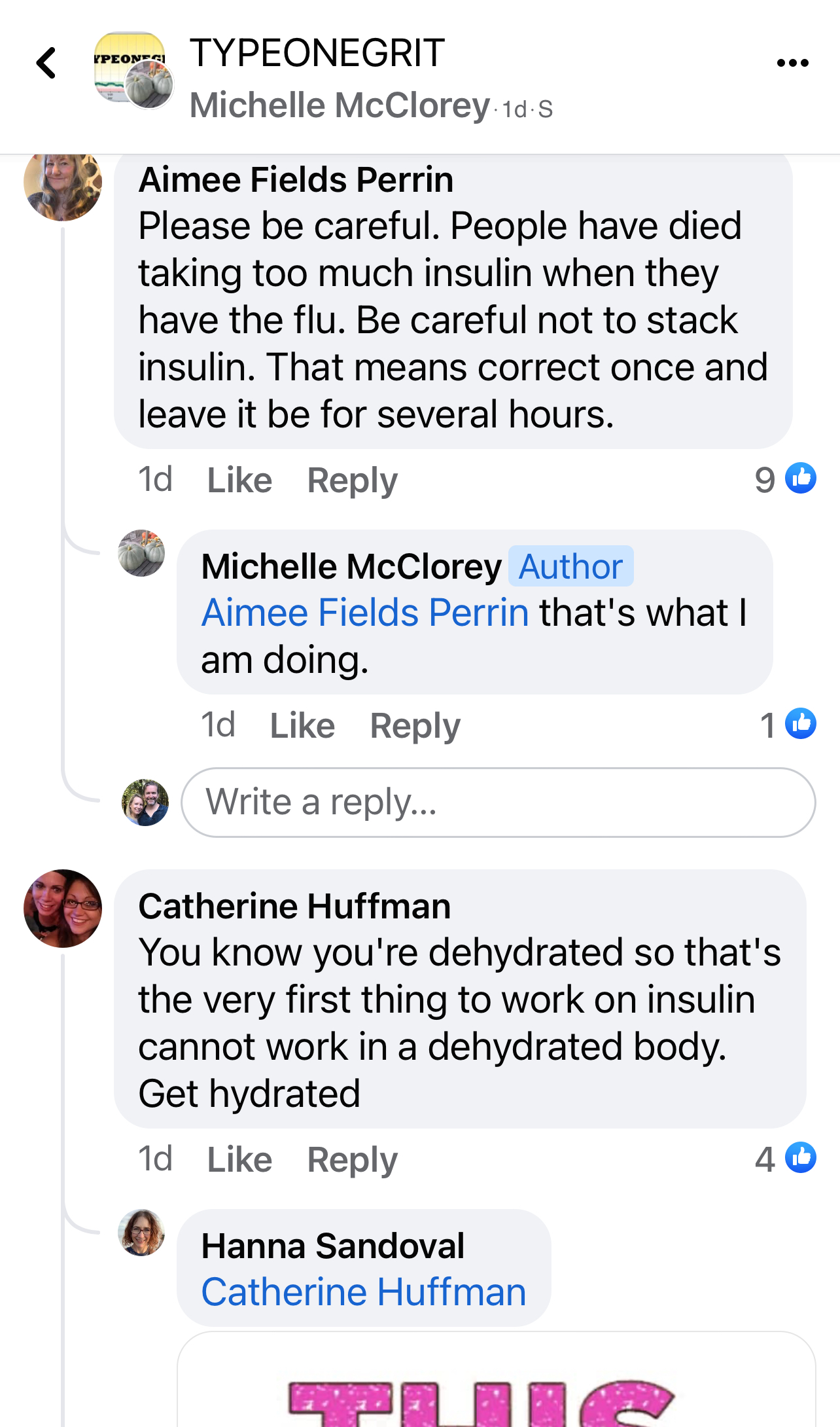This screenshot has height=1427, width=840.
Task: Open the TYPEONEGRIT group page
Action: 317,52
